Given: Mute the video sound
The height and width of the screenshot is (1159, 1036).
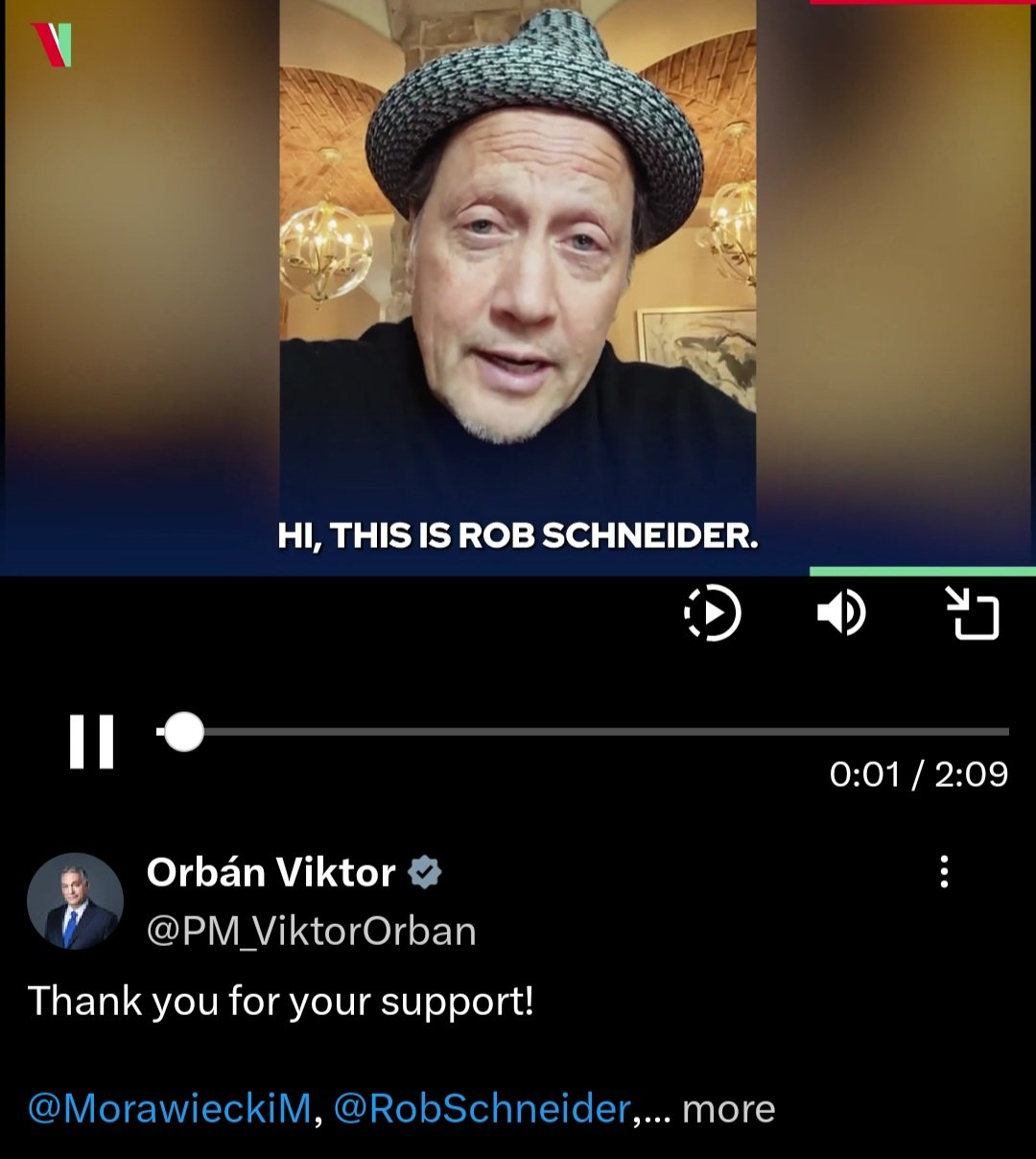Looking at the screenshot, I should point(841,613).
